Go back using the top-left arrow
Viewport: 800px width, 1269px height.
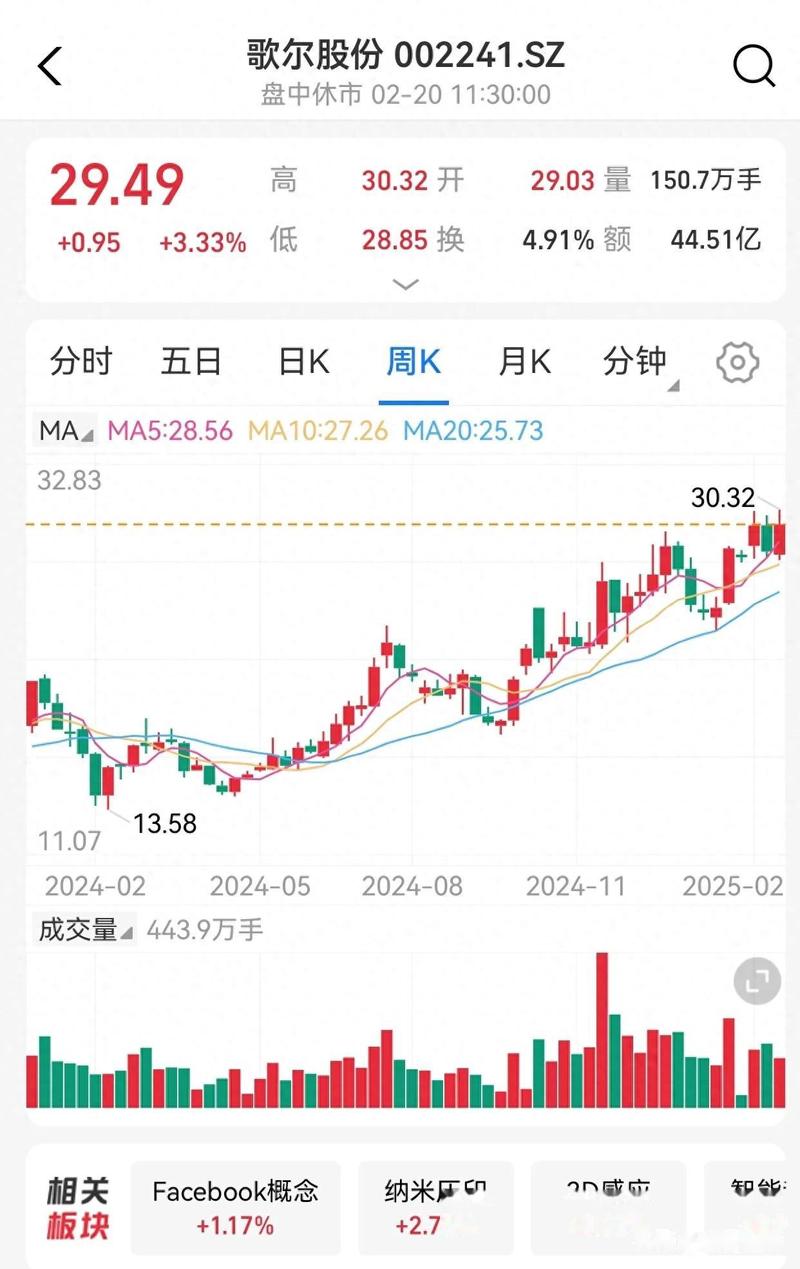[x=50, y=67]
